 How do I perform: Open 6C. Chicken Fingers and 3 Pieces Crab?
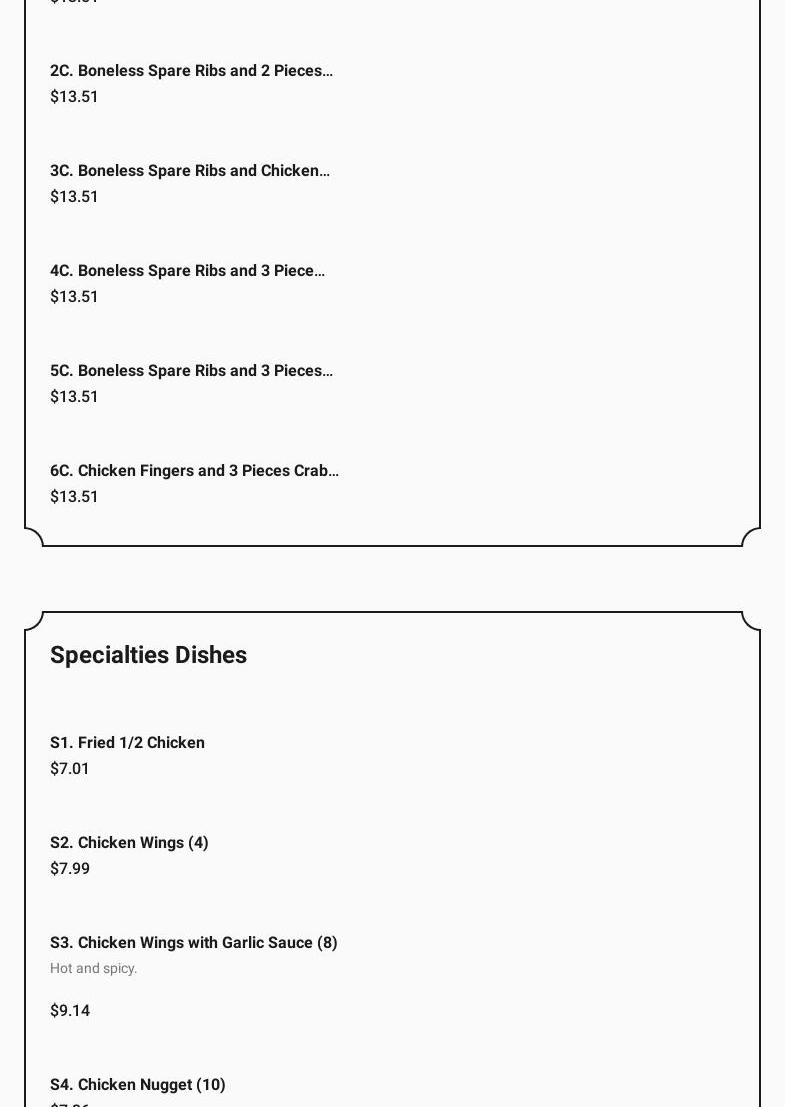[194, 471]
